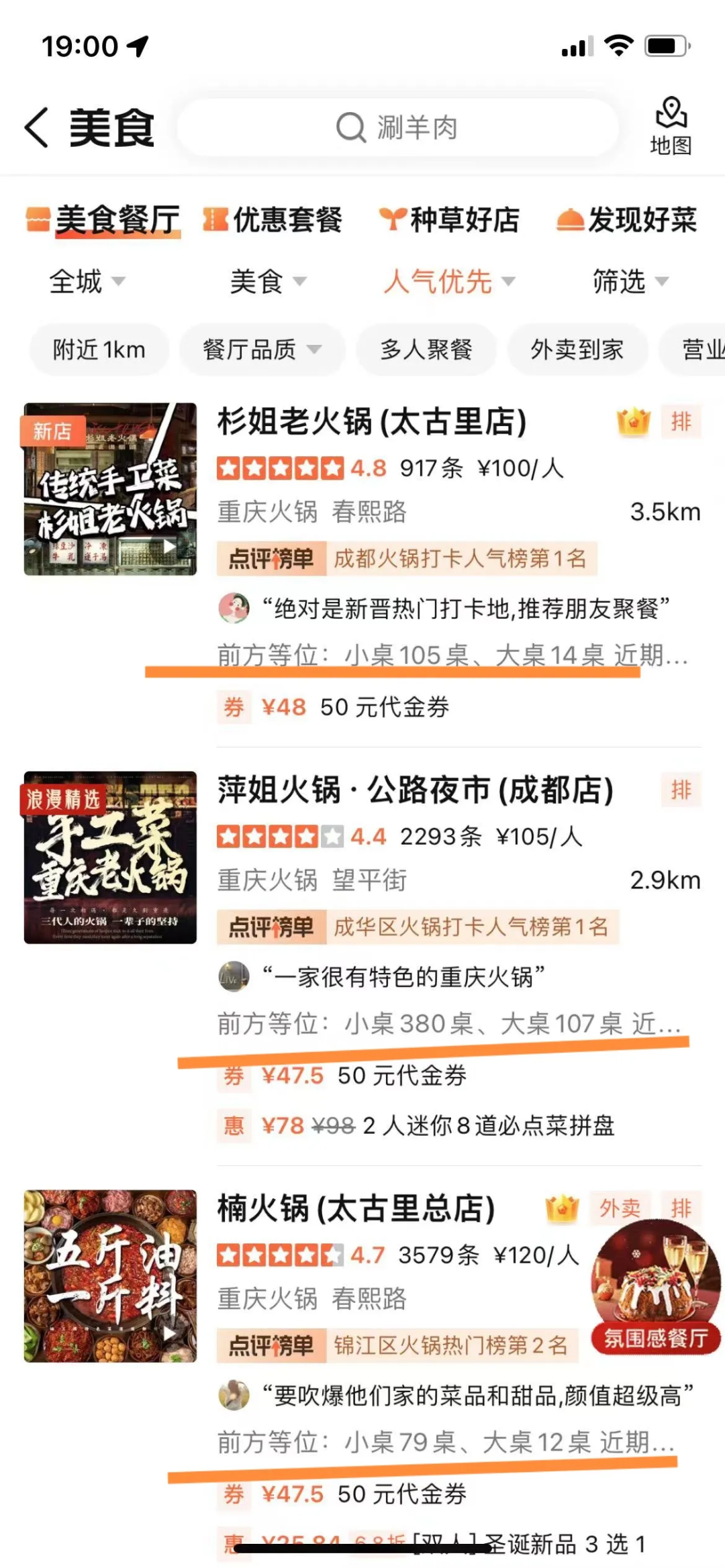The image size is (725, 1568).
Task: Open the 地图 map view
Action: tap(671, 126)
